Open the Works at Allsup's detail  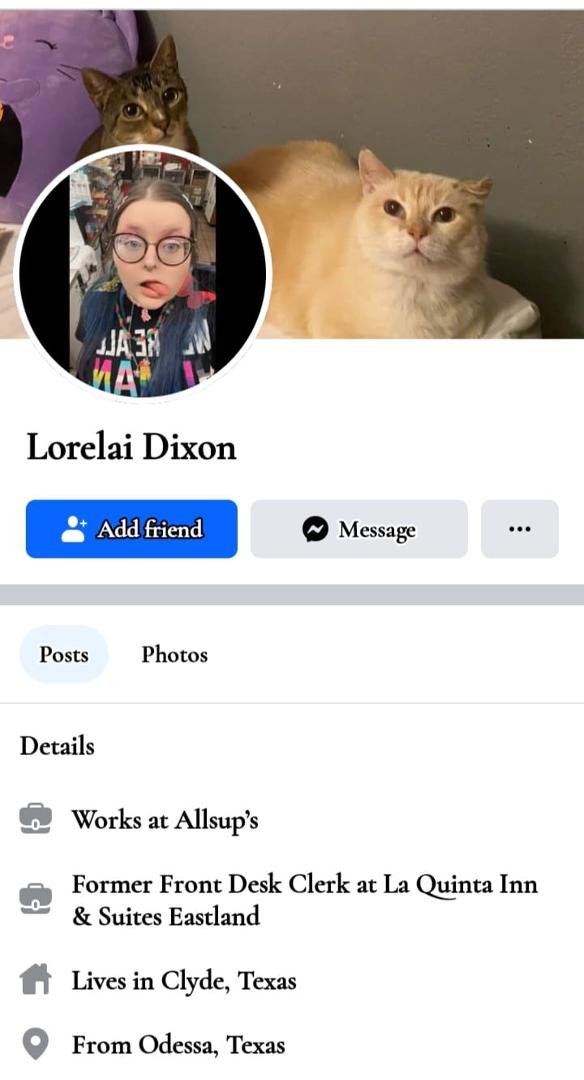165,820
